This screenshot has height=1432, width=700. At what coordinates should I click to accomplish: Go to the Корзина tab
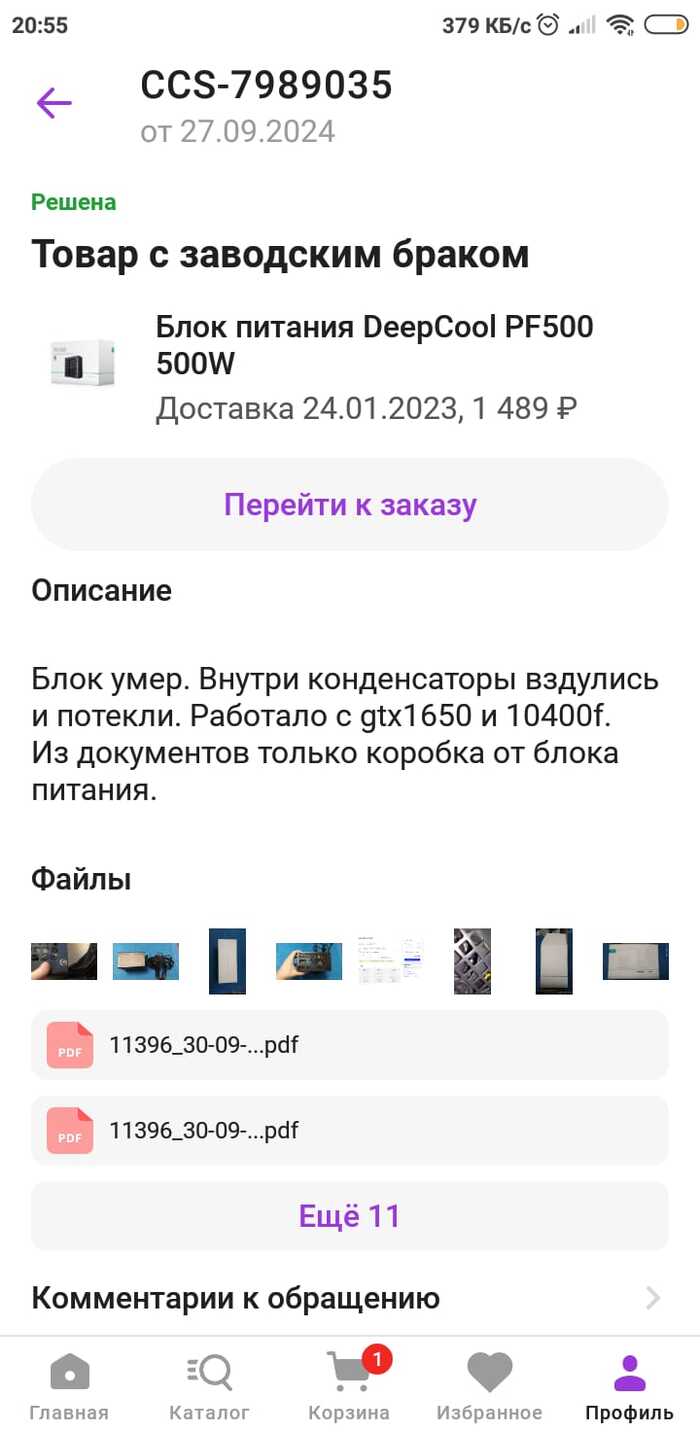(349, 1386)
